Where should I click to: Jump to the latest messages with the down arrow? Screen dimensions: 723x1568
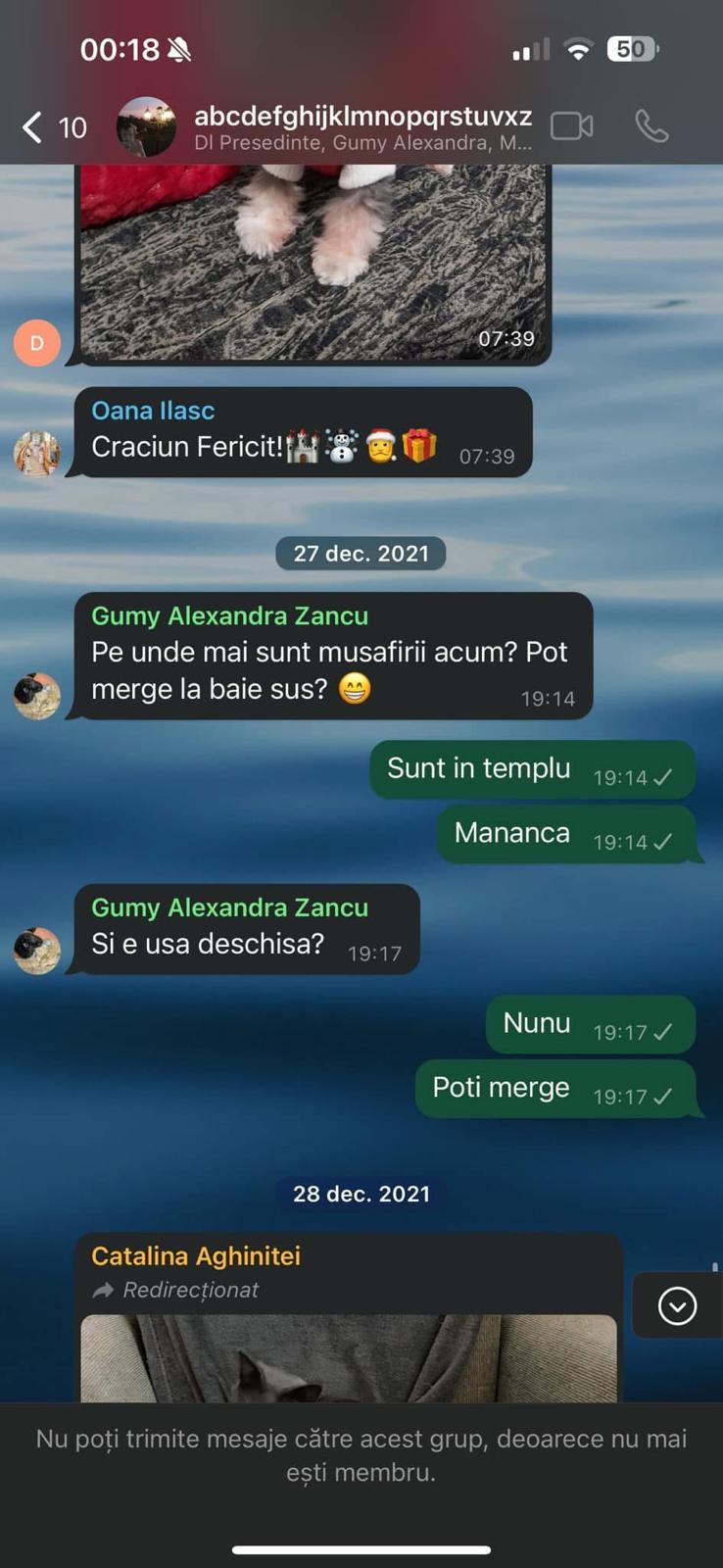click(x=677, y=1305)
